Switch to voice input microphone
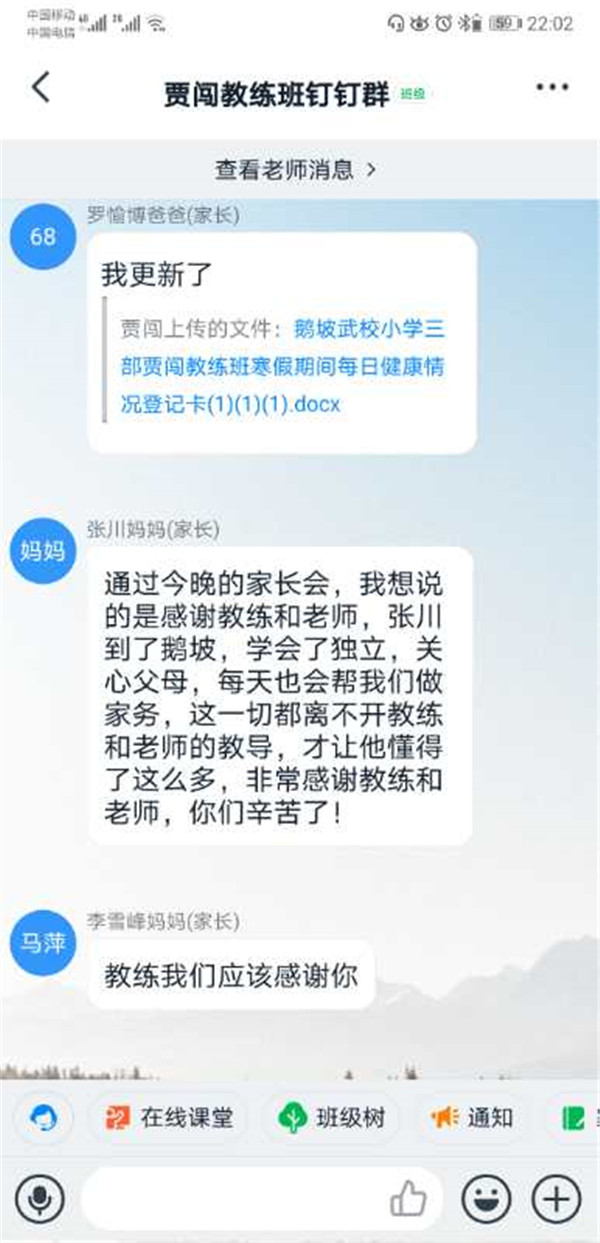Screen dimensions: 600x1243 (40, 1197)
